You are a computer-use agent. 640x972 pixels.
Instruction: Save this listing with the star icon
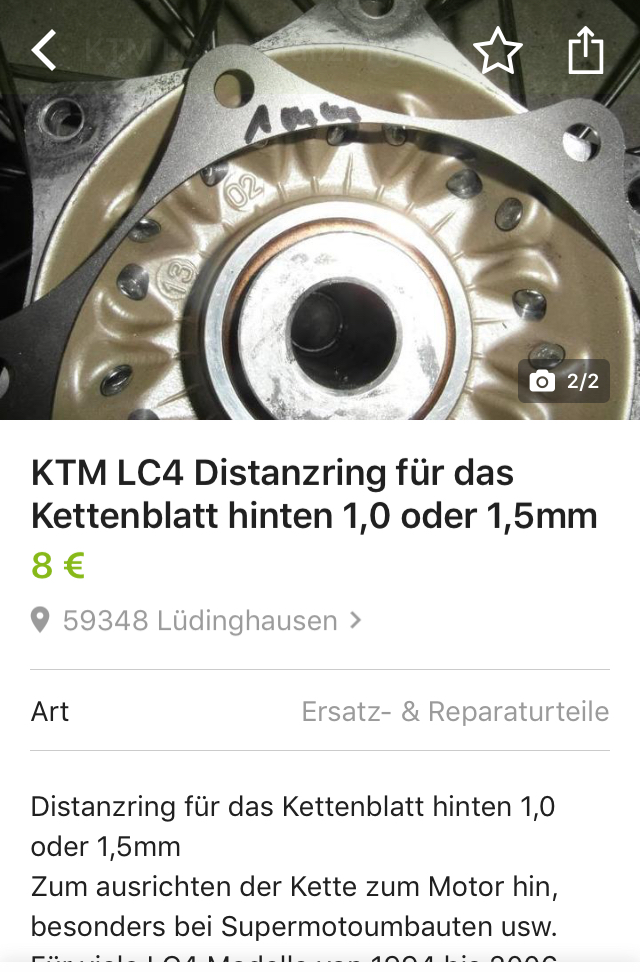pyautogui.click(x=498, y=51)
